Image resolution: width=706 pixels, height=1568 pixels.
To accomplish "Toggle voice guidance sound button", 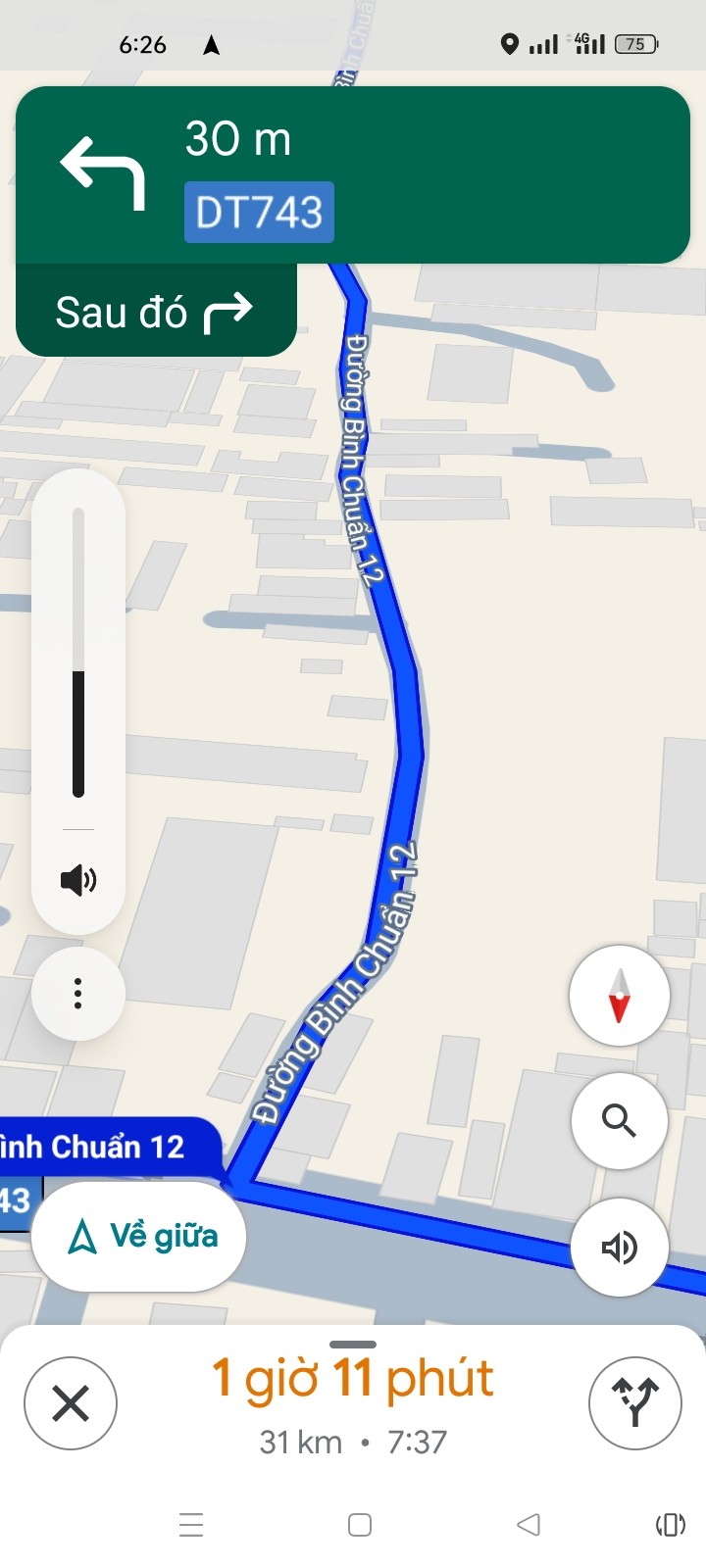I will click(619, 1248).
